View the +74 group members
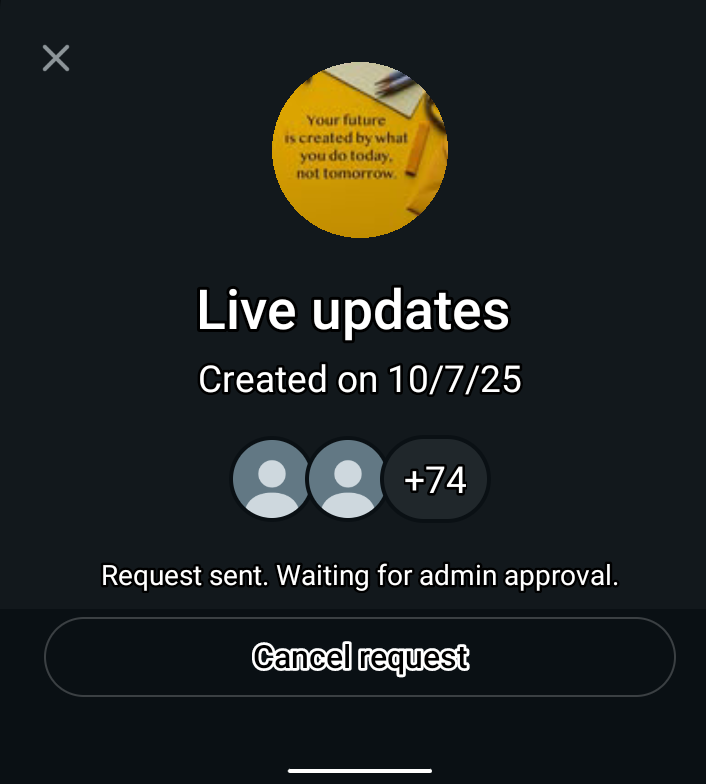Image resolution: width=706 pixels, height=784 pixels. point(436,480)
